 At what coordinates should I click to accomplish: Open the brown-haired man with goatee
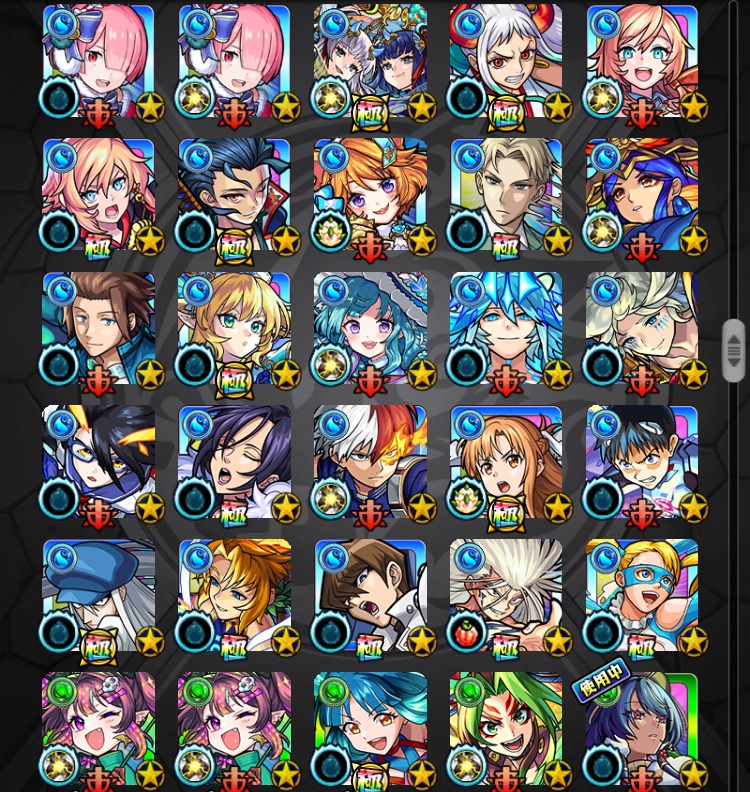(98, 329)
